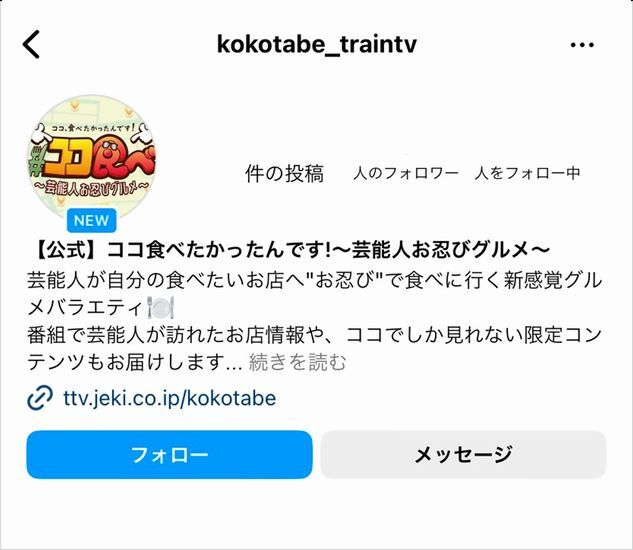Screen dimensions: 633x550
Task: Go back with the top-left arrow
Action: coord(32,44)
